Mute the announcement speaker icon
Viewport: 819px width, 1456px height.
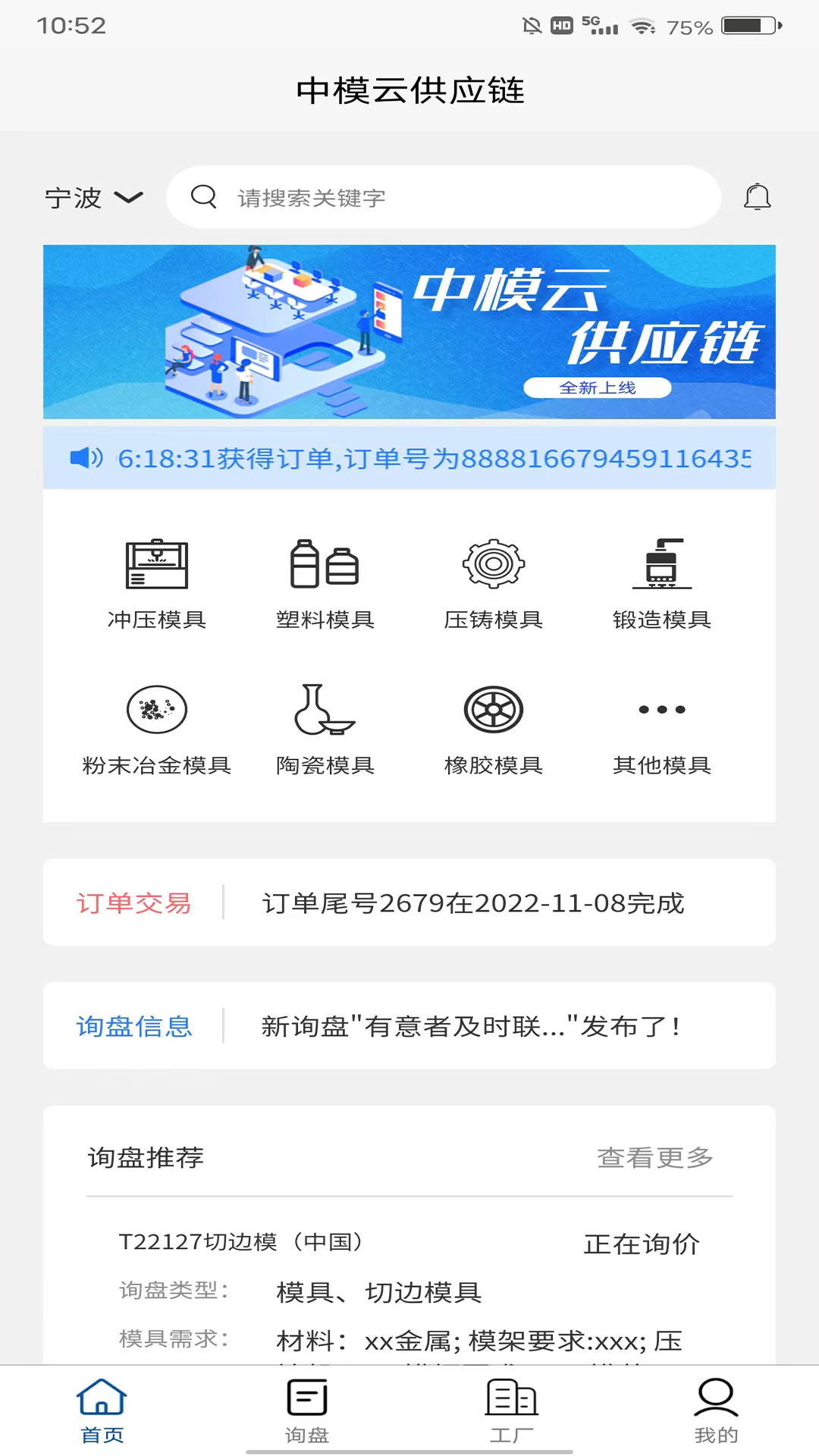pyautogui.click(x=83, y=458)
